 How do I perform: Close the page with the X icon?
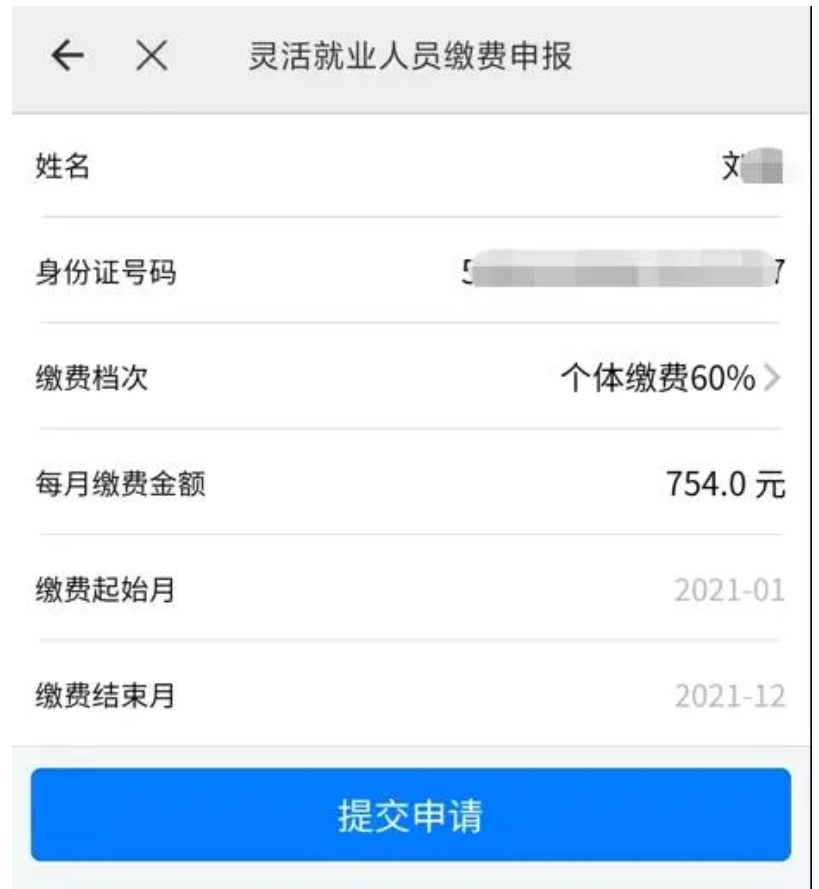click(150, 58)
